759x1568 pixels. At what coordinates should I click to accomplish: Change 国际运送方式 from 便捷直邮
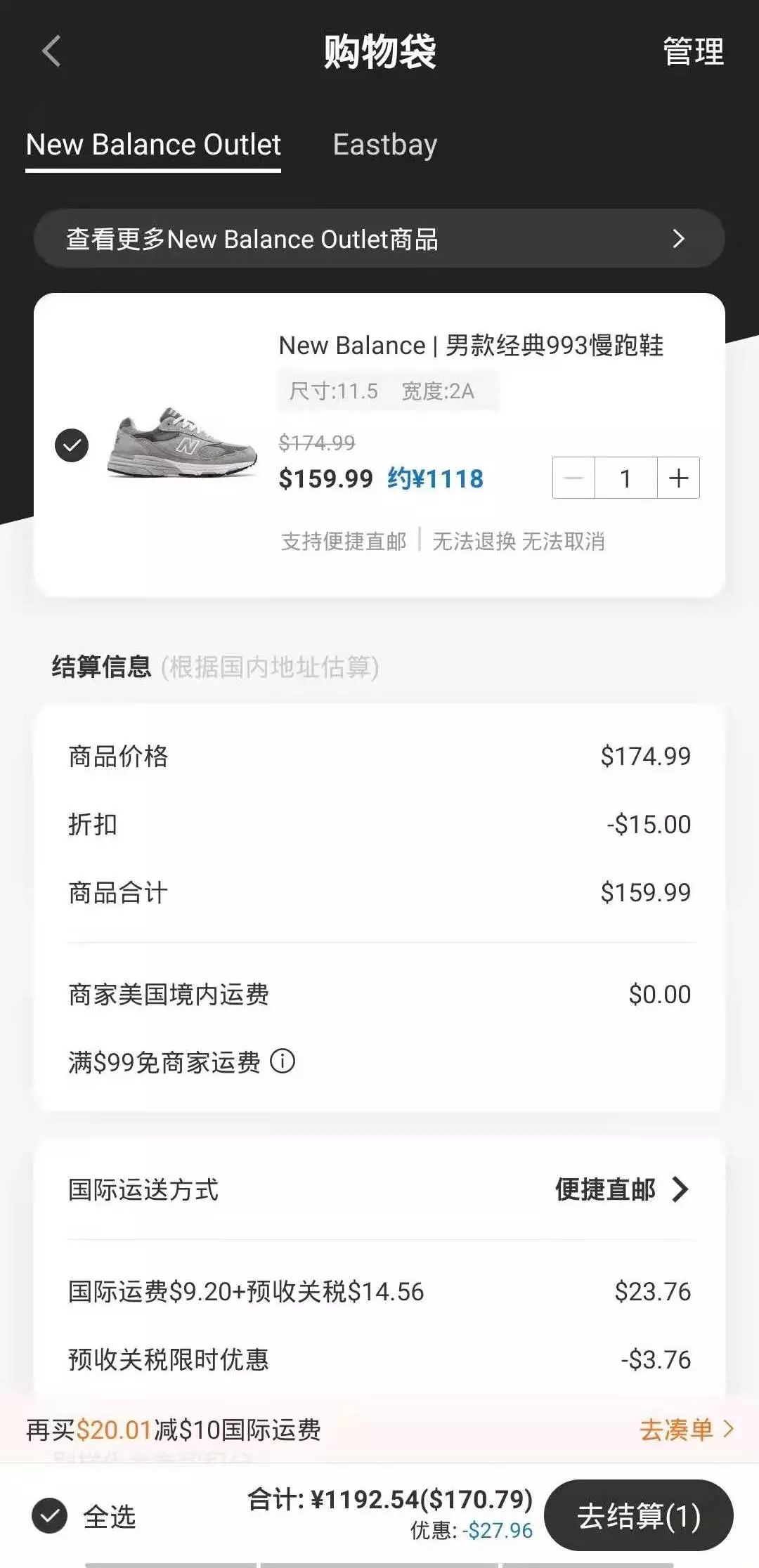point(622,1189)
